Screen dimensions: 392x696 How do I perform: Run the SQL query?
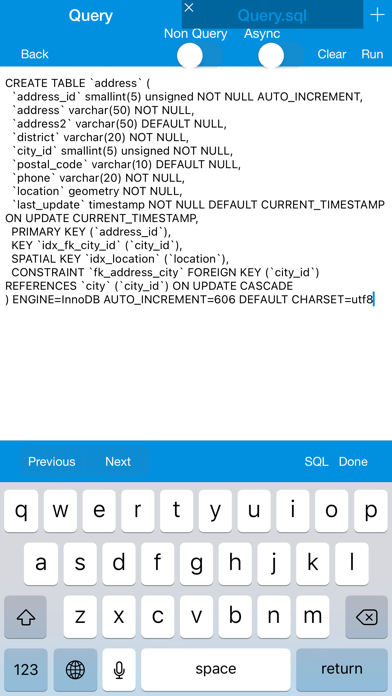coord(372,54)
